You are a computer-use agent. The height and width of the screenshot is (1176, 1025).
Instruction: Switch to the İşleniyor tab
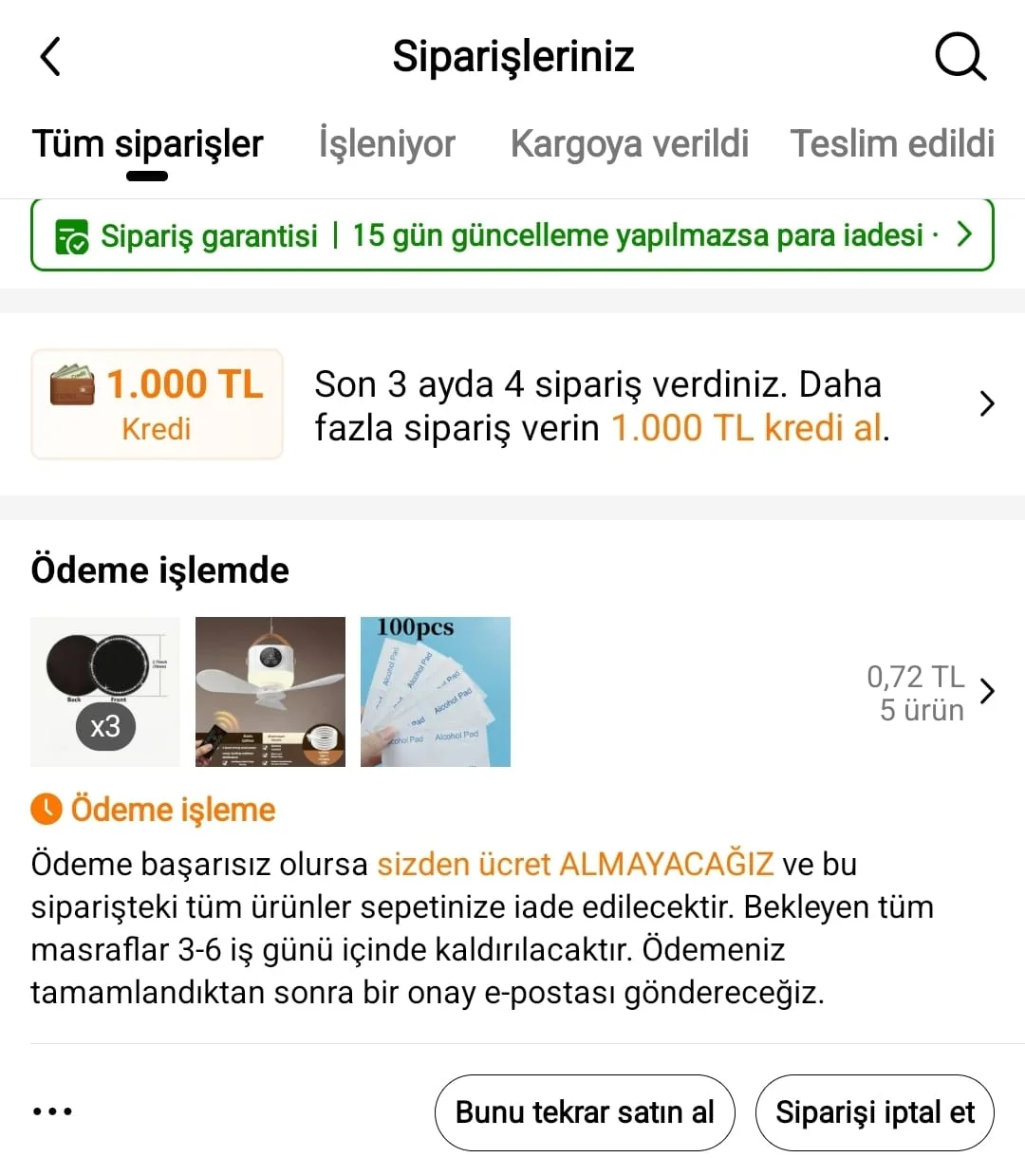pos(386,144)
